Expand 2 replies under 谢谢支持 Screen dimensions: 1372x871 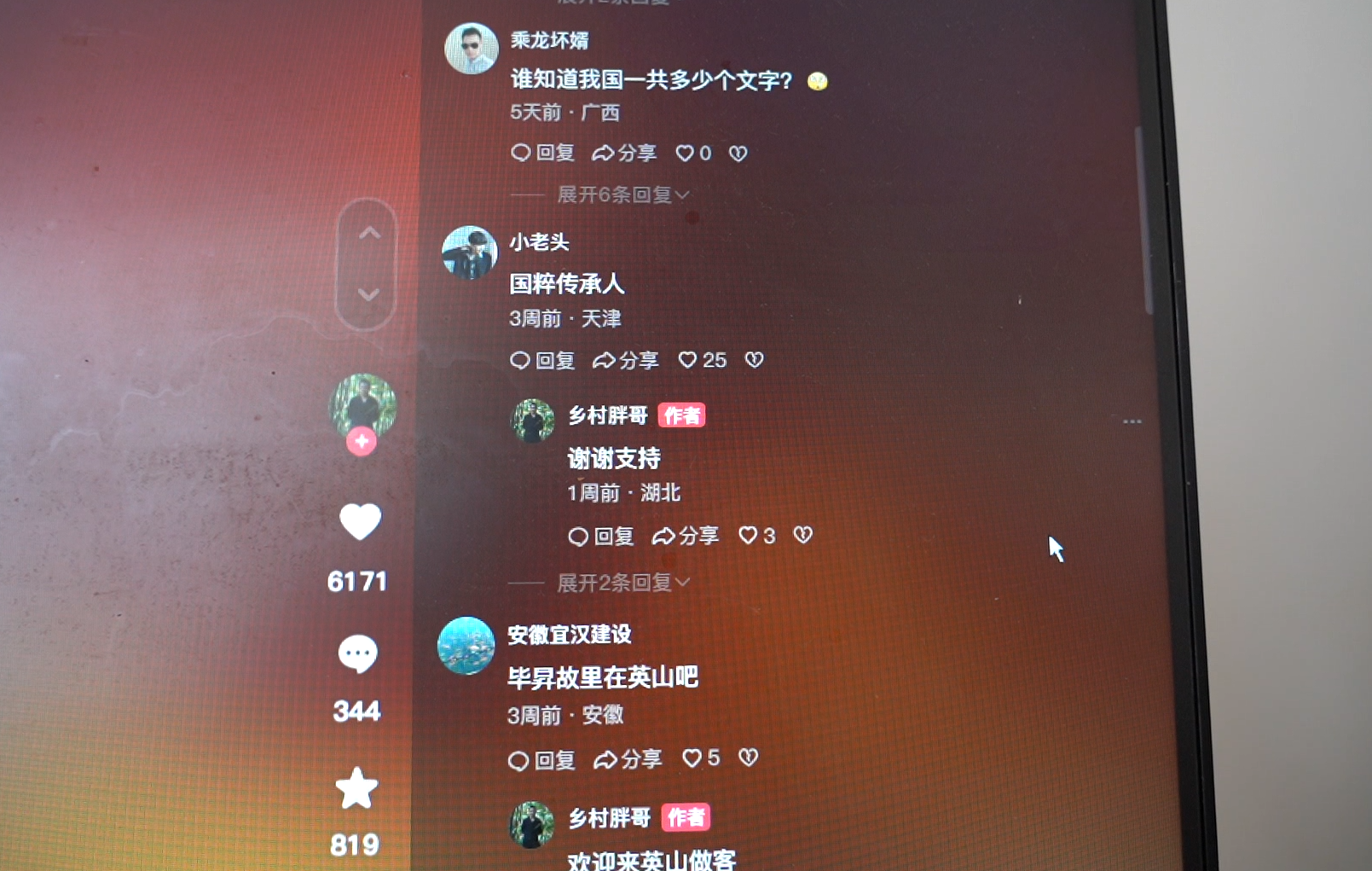pyautogui.click(x=622, y=583)
